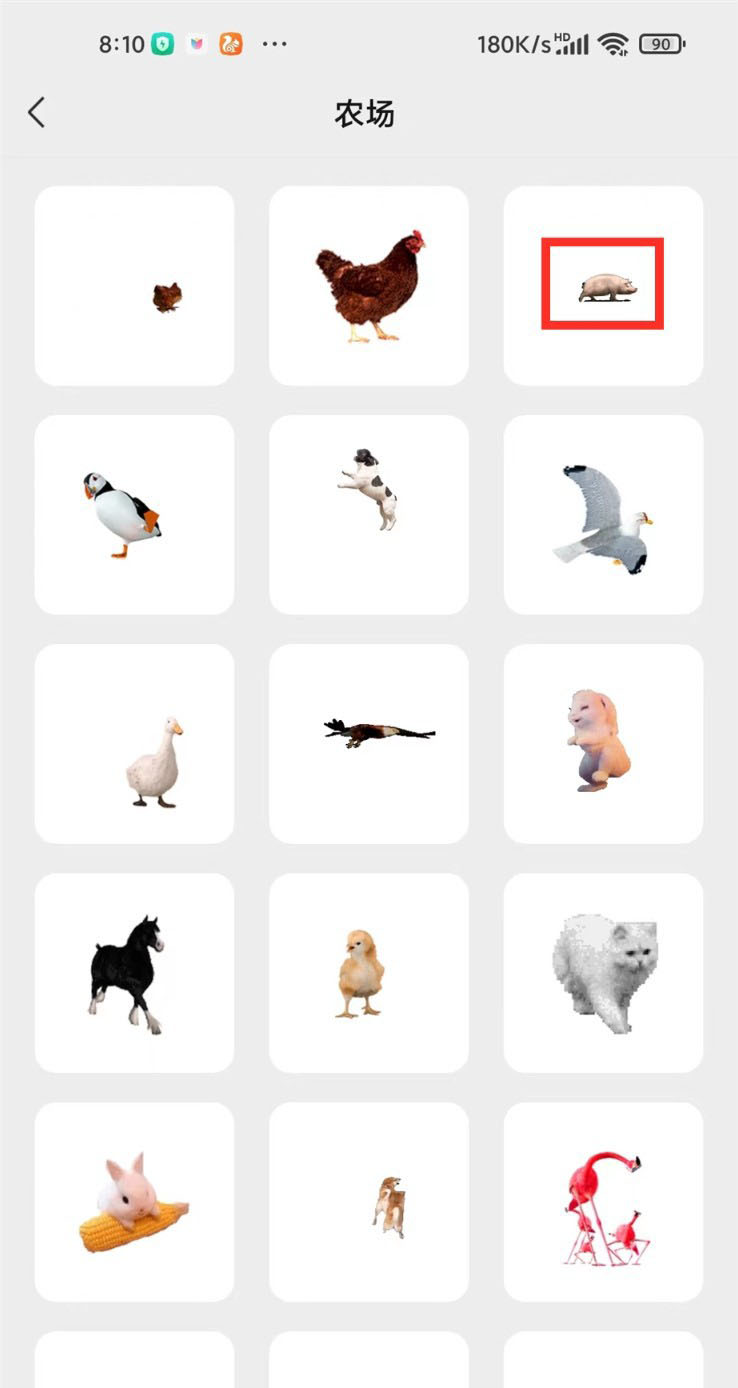The image size is (738, 1388).
Task: Pick the flying seagull sticker
Action: [603, 515]
